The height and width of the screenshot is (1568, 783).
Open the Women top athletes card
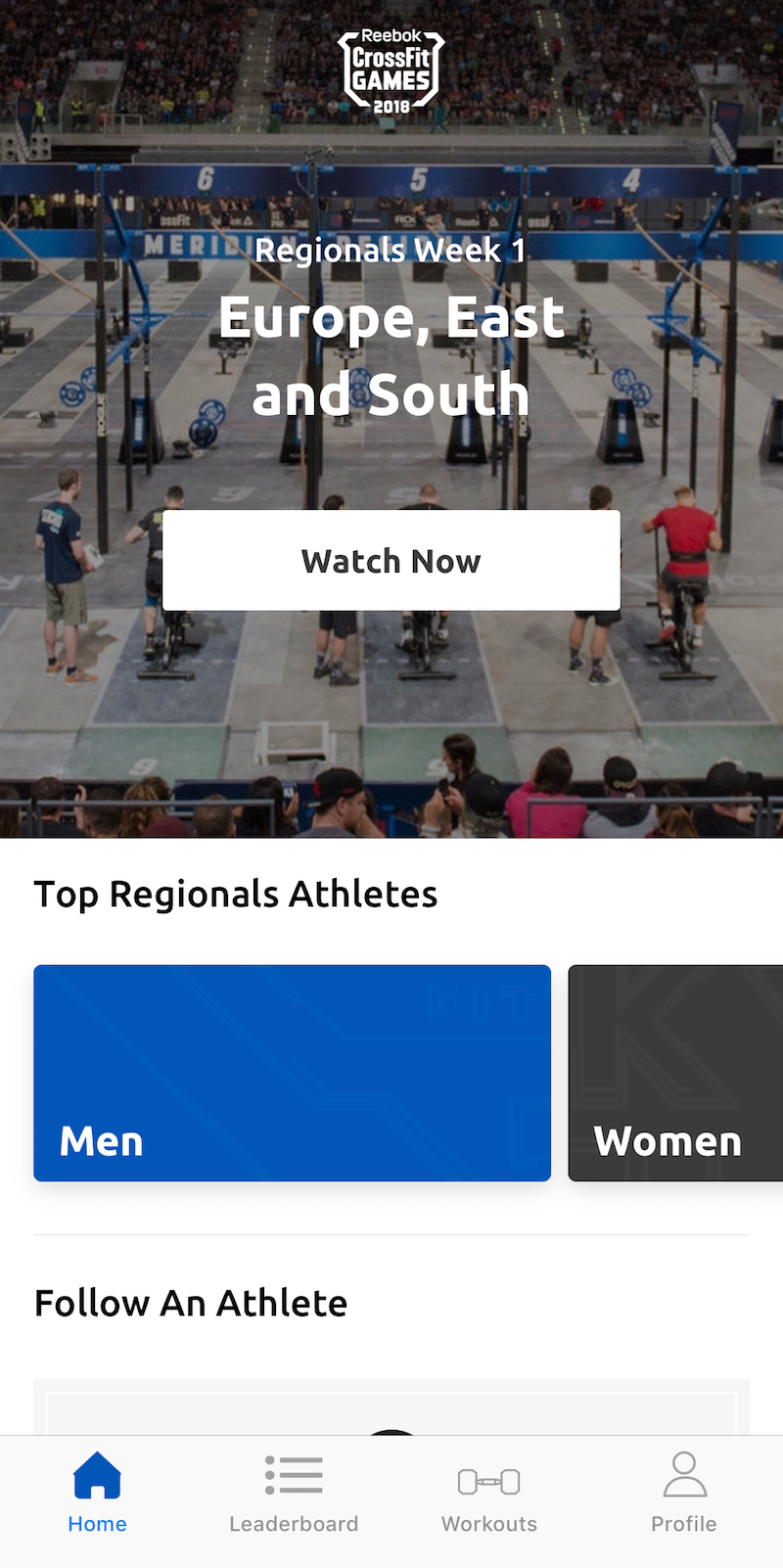pos(675,1073)
